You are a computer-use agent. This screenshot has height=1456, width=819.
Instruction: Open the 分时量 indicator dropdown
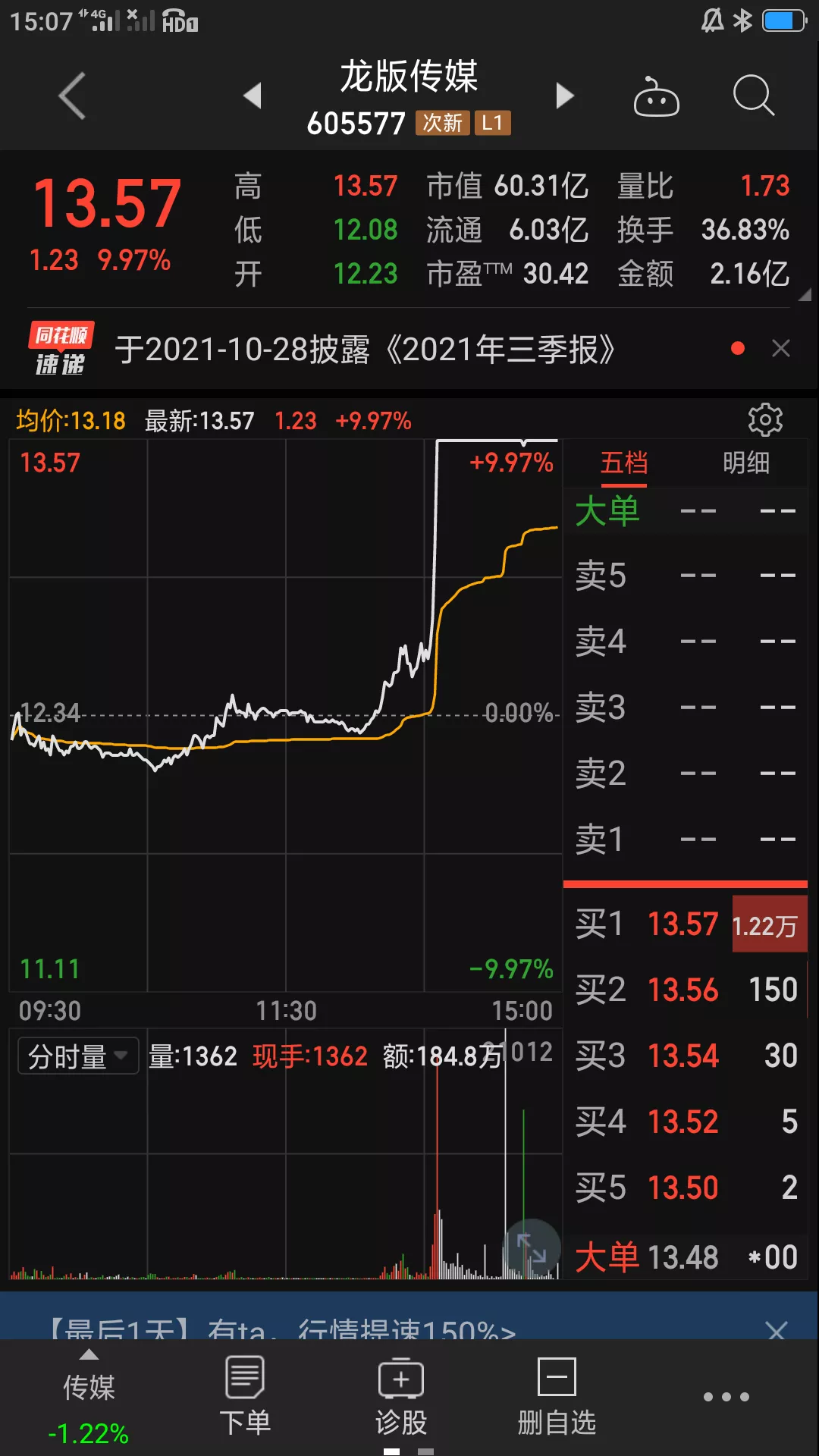pyautogui.click(x=78, y=1056)
